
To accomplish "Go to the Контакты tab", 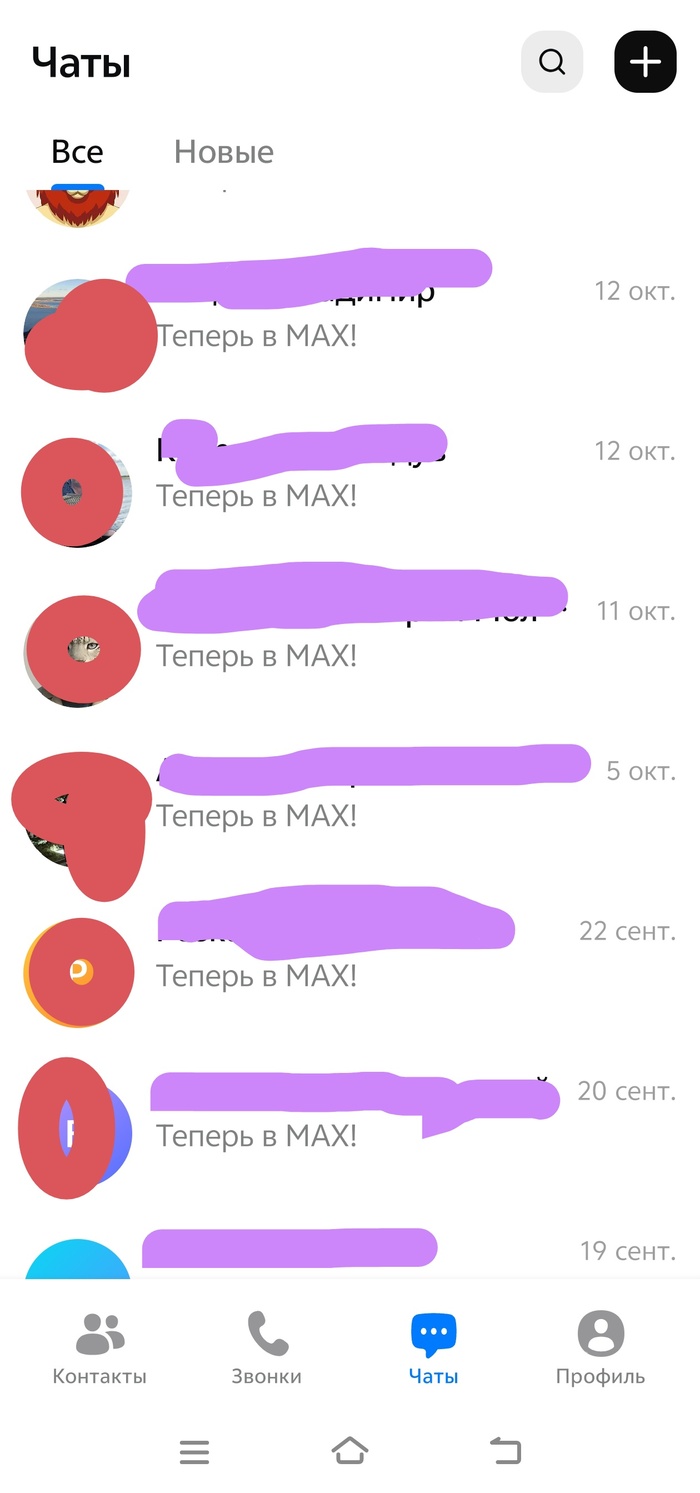I will [x=99, y=1348].
